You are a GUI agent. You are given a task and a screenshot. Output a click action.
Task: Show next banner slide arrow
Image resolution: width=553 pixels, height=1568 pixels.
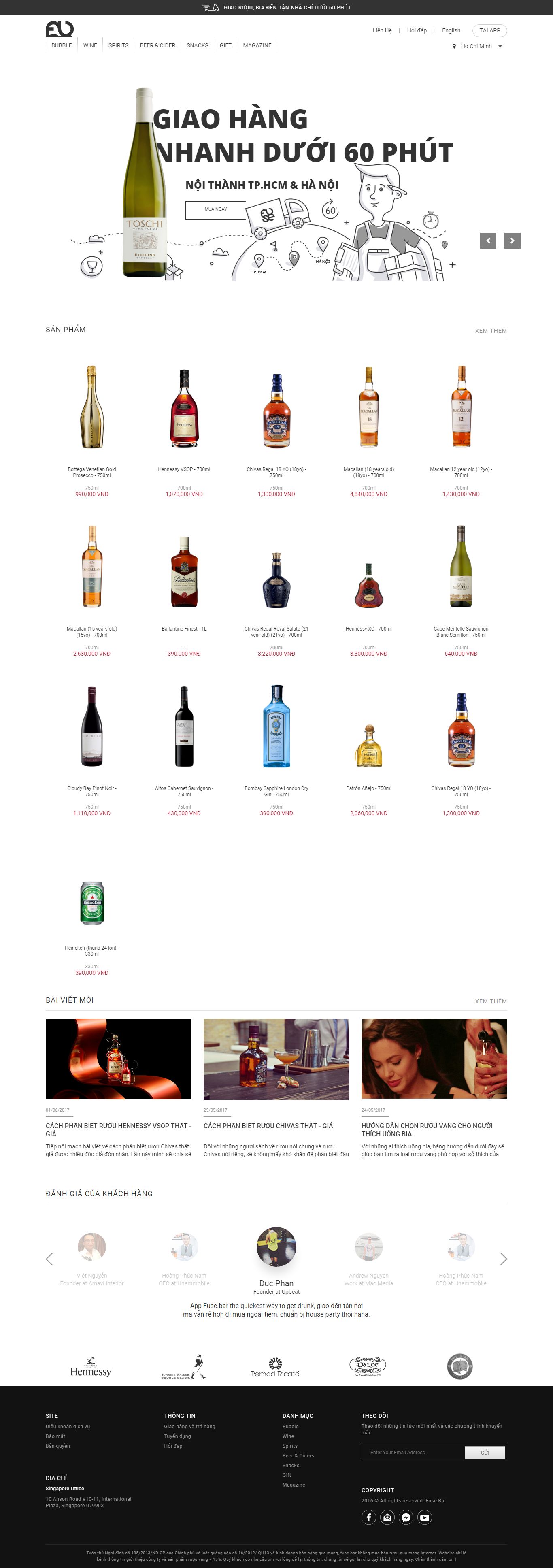click(512, 241)
